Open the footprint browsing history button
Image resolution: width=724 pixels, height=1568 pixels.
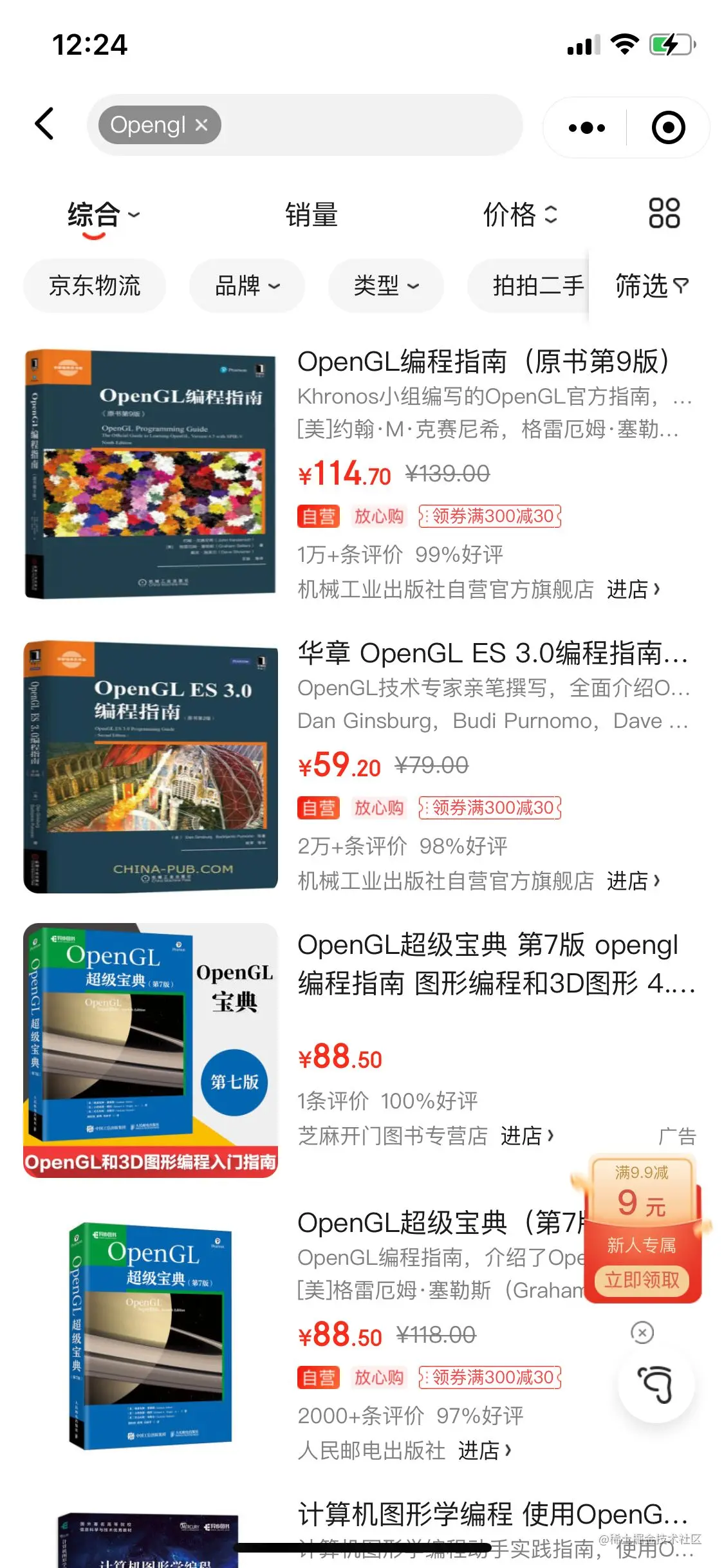pyautogui.click(x=656, y=1384)
